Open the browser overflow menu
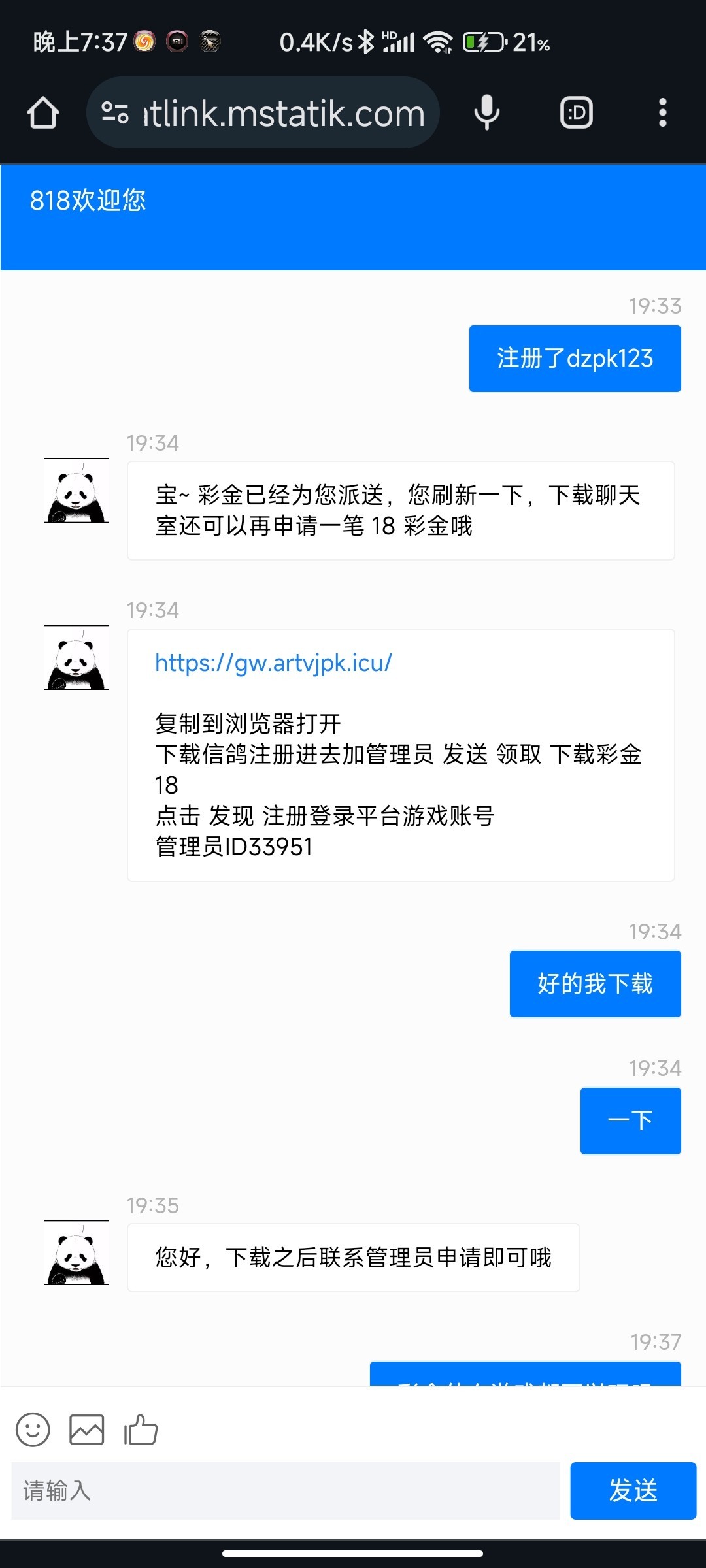 (662, 112)
